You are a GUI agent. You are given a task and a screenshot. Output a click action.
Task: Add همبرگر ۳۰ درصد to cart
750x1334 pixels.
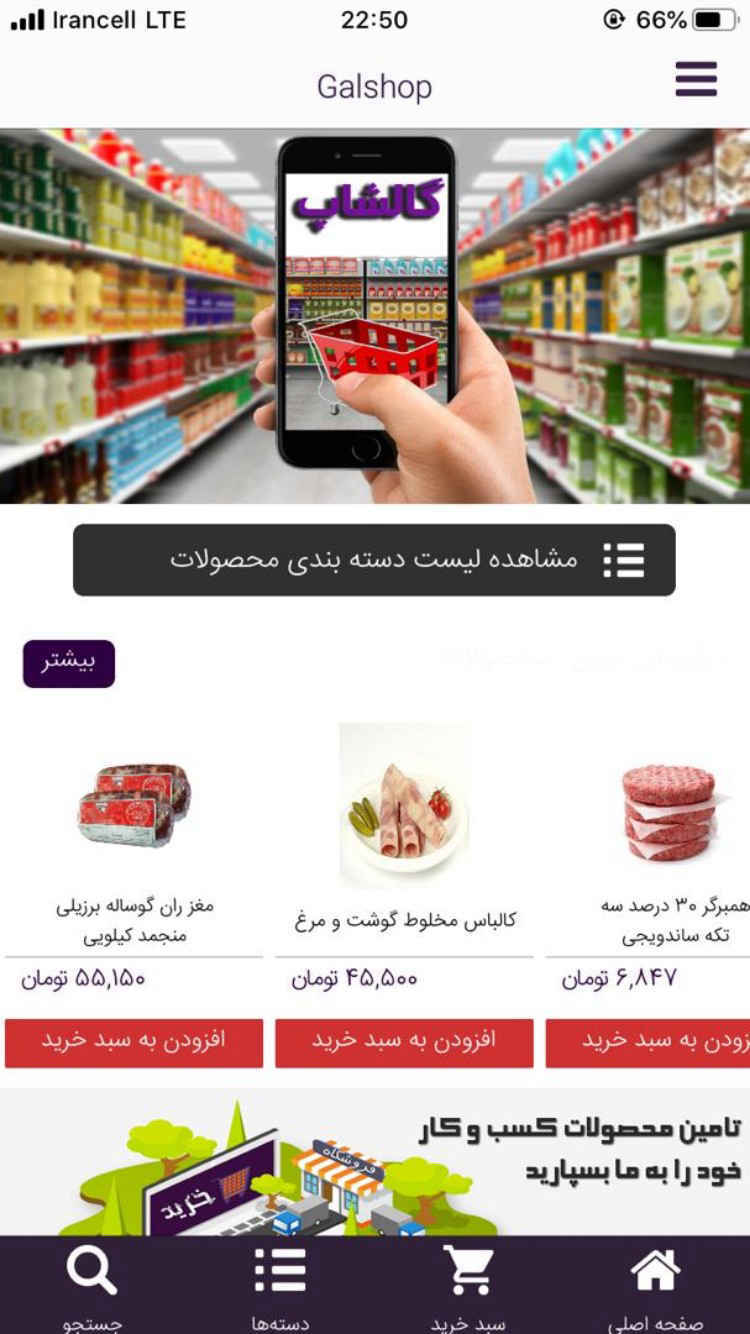(648, 1042)
